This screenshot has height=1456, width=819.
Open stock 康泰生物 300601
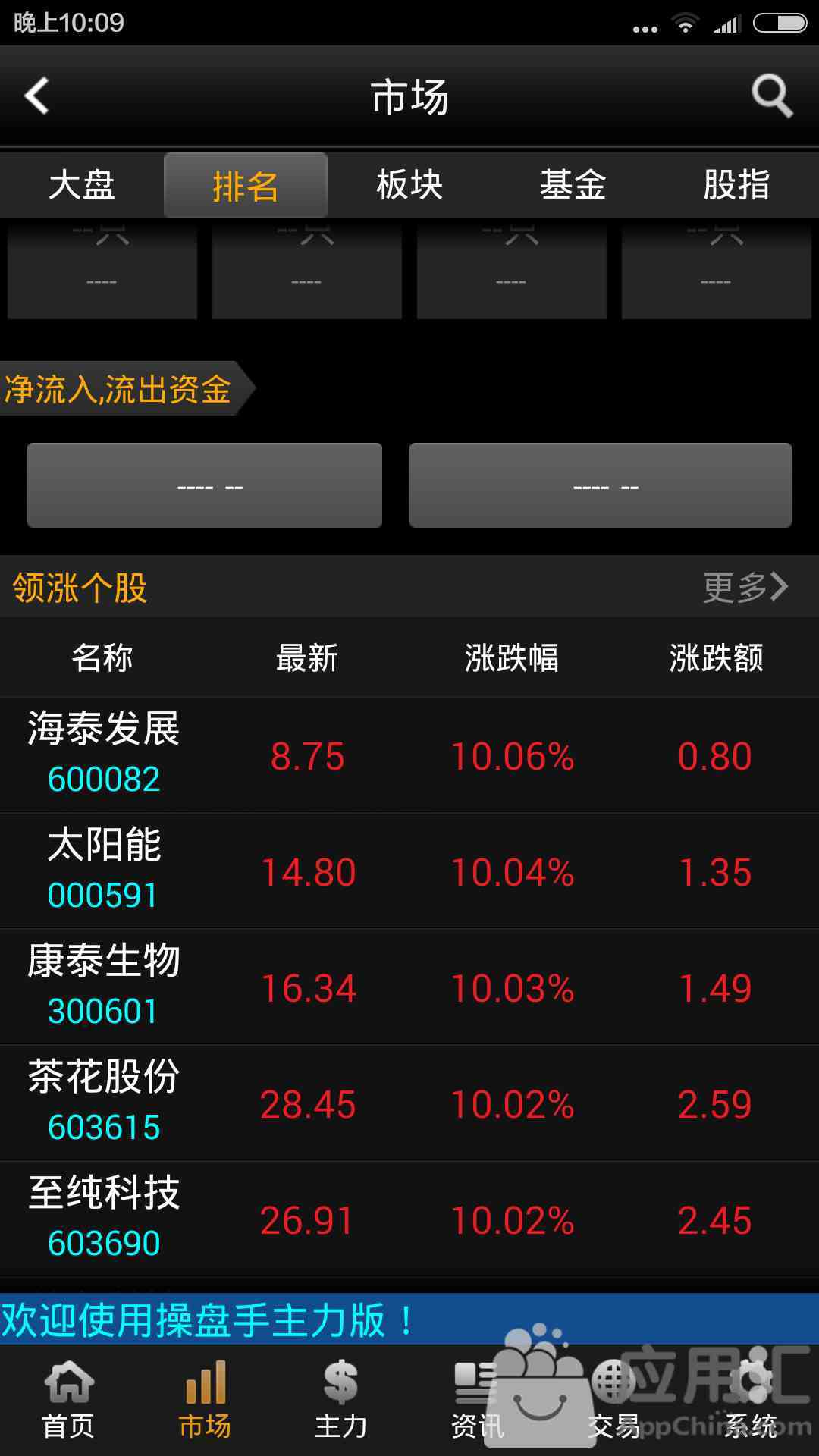(409, 987)
